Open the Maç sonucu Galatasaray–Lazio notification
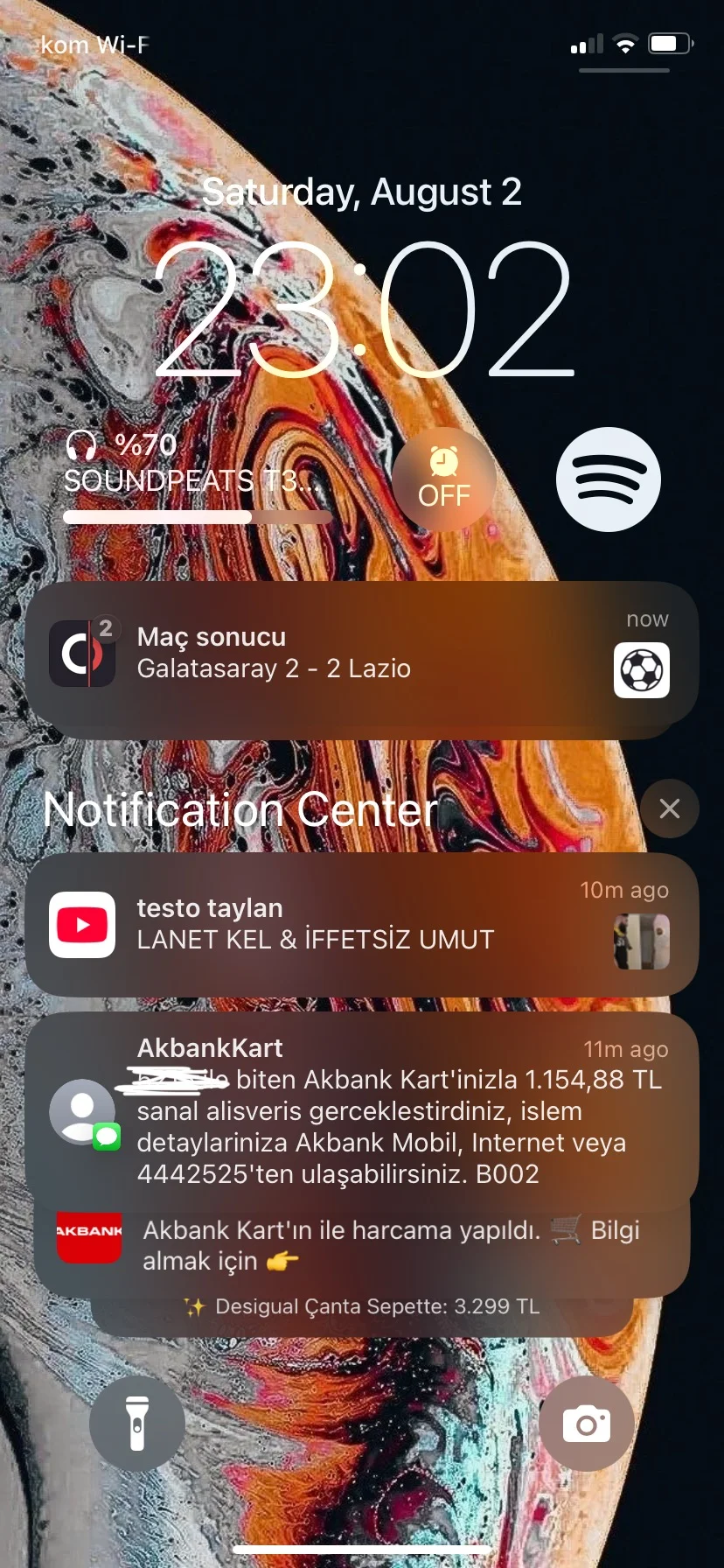 (x=361, y=654)
